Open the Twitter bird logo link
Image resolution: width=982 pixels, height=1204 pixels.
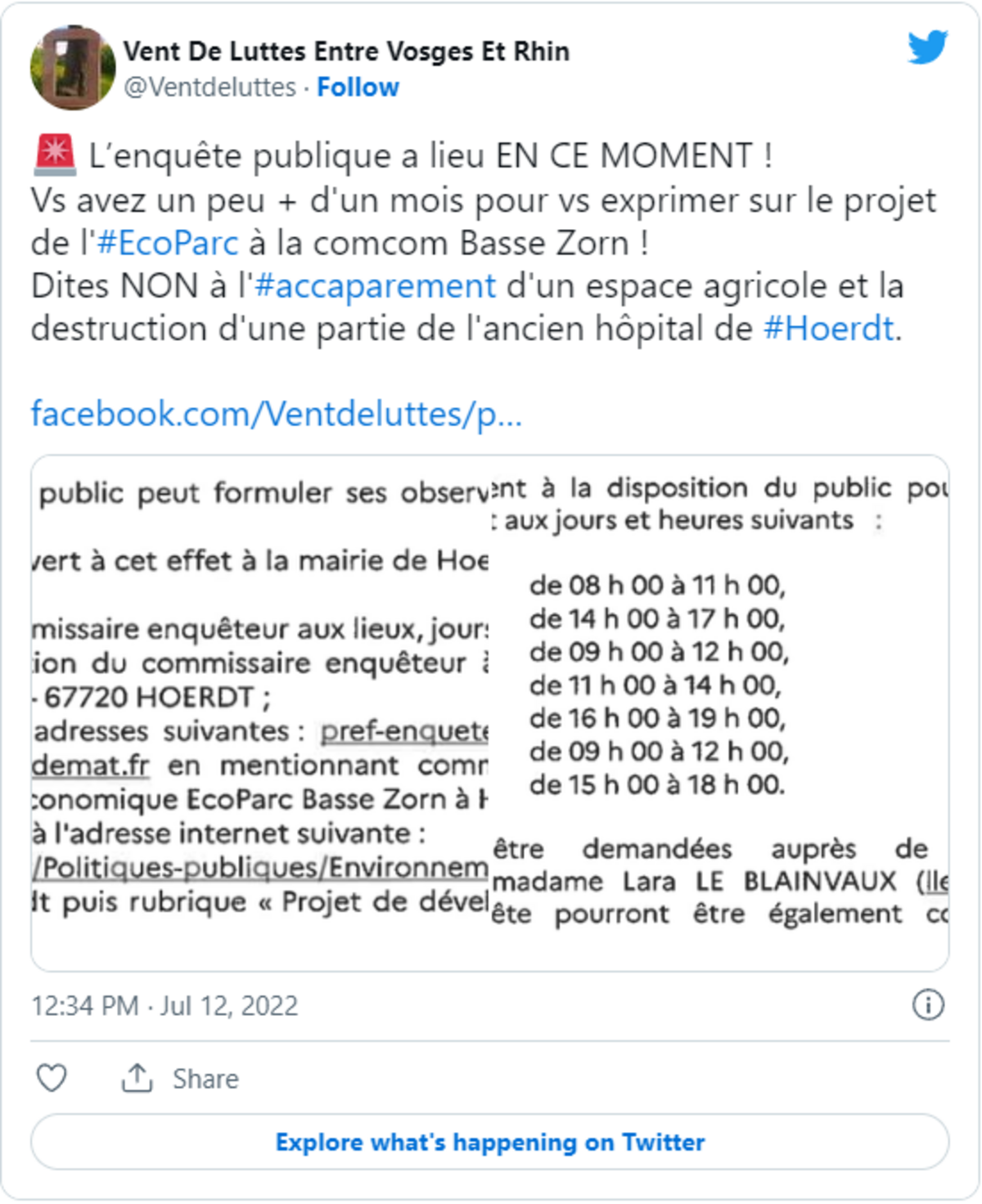pyautogui.click(x=927, y=47)
